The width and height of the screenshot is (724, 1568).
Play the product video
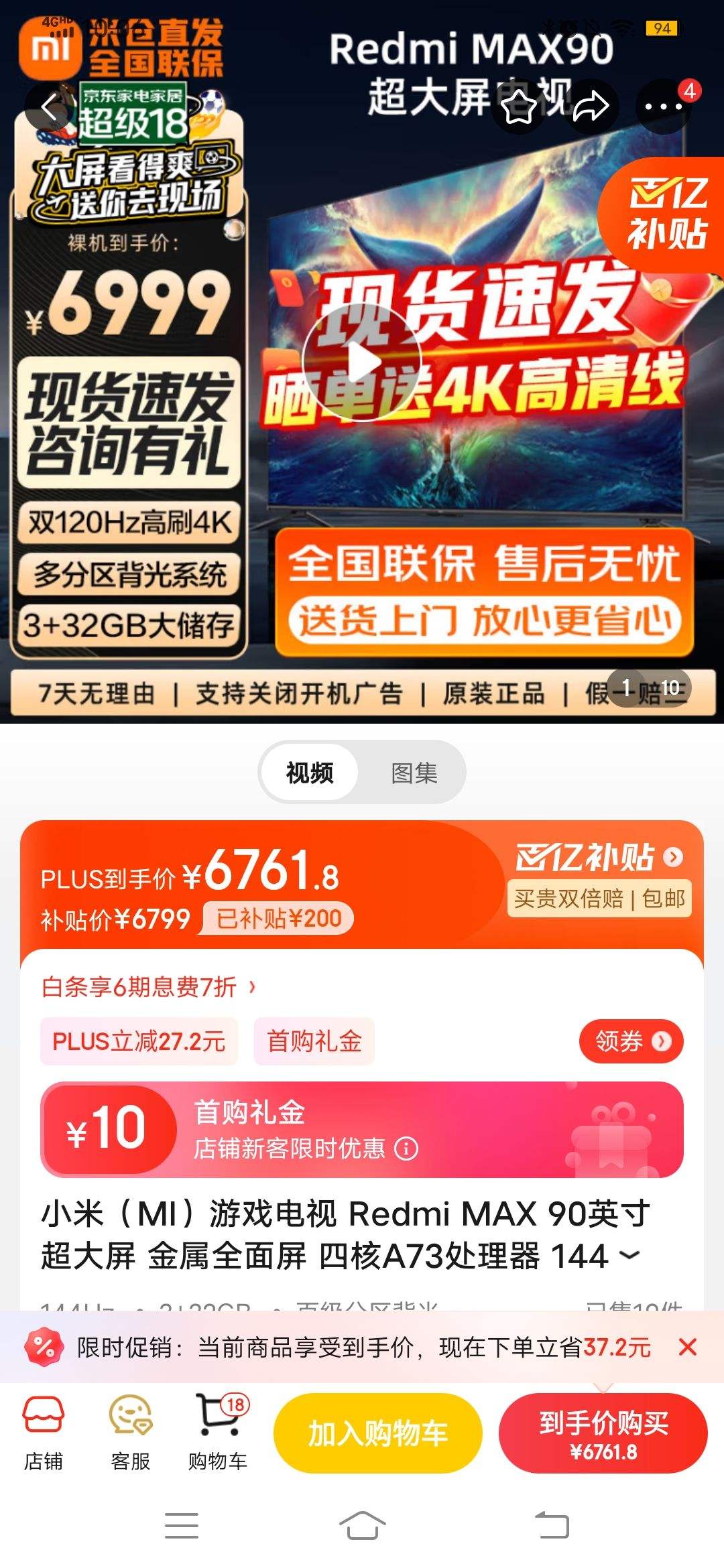pos(362,363)
